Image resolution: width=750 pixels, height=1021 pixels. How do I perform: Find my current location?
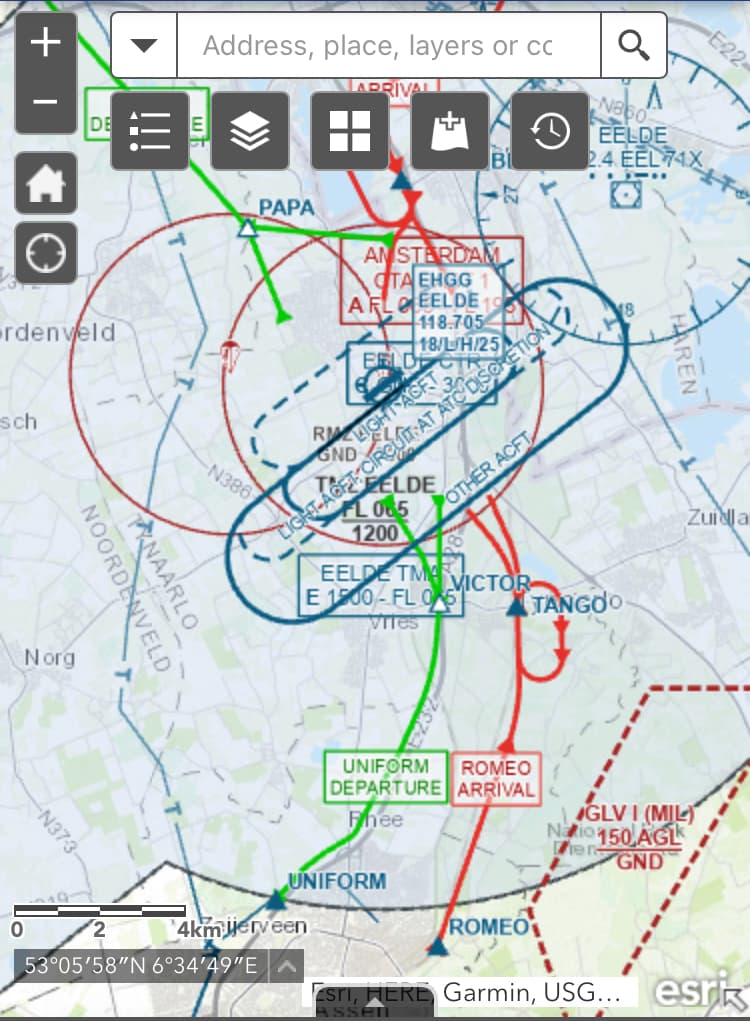click(46, 253)
